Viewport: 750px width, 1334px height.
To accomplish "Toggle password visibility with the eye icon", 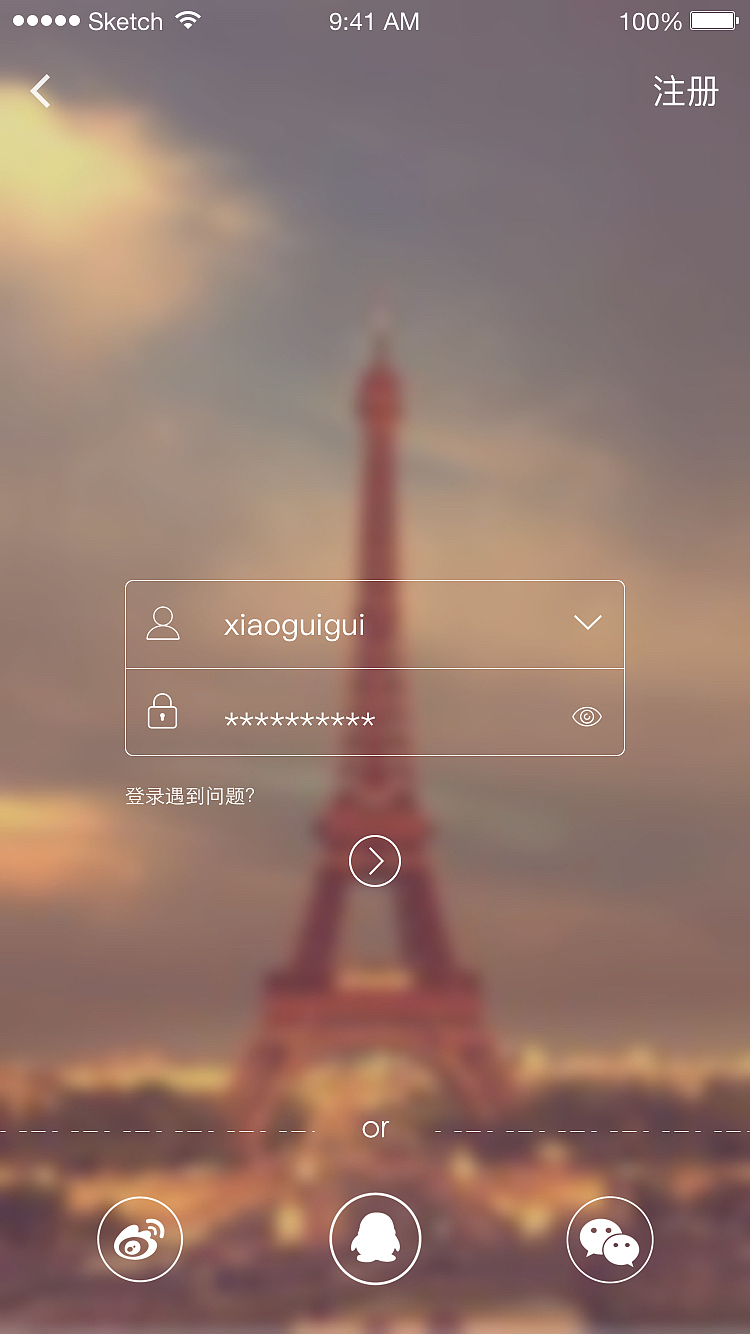I will [587, 716].
